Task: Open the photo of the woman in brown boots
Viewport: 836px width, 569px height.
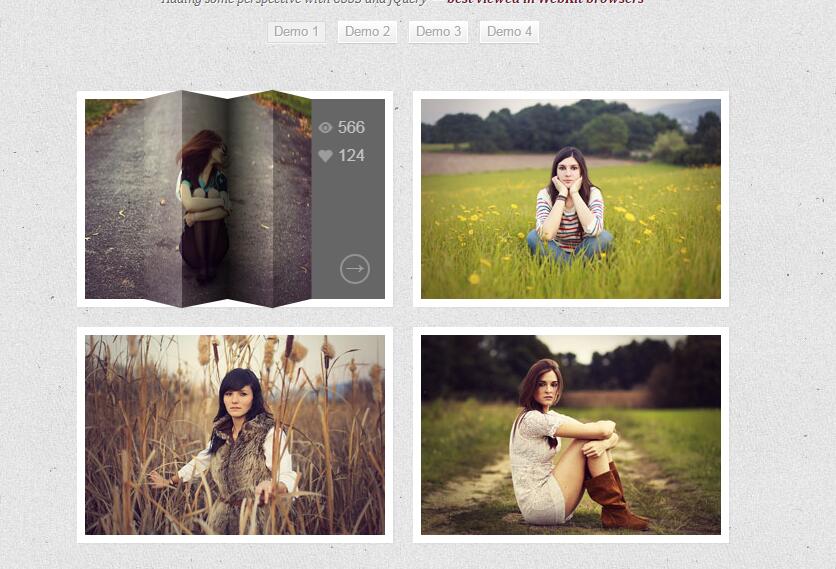Action: click(570, 435)
